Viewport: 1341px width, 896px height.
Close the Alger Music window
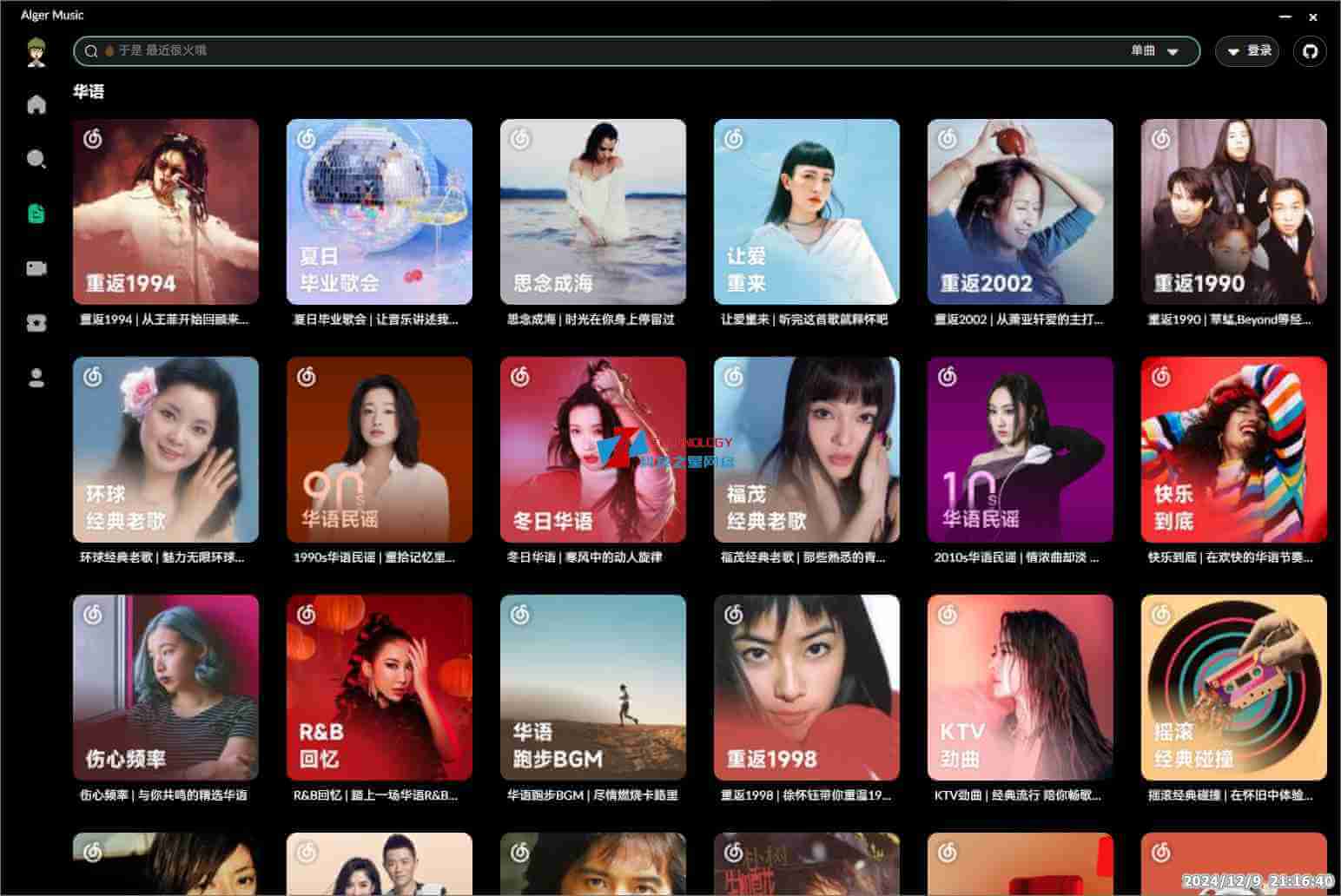(x=1313, y=16)
